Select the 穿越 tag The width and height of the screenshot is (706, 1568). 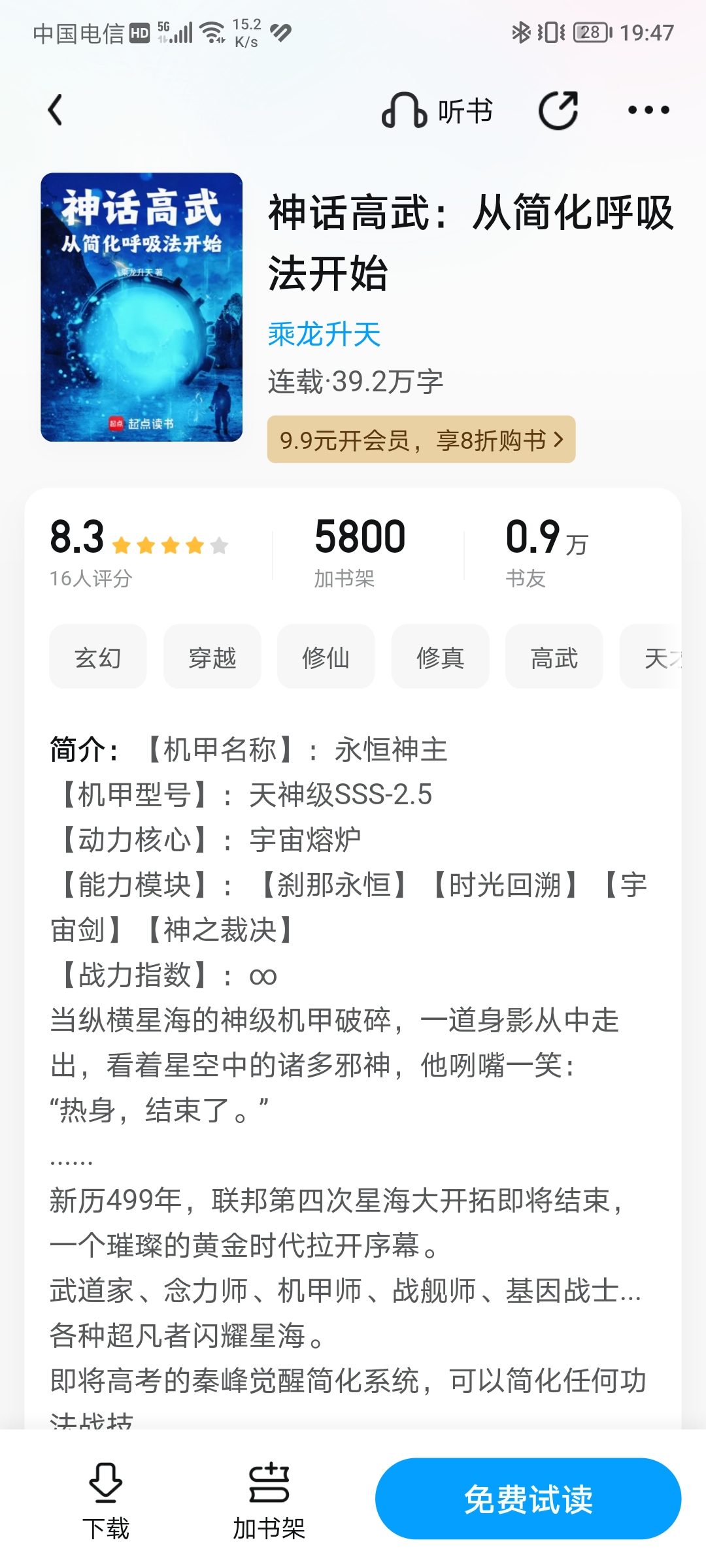212,657
